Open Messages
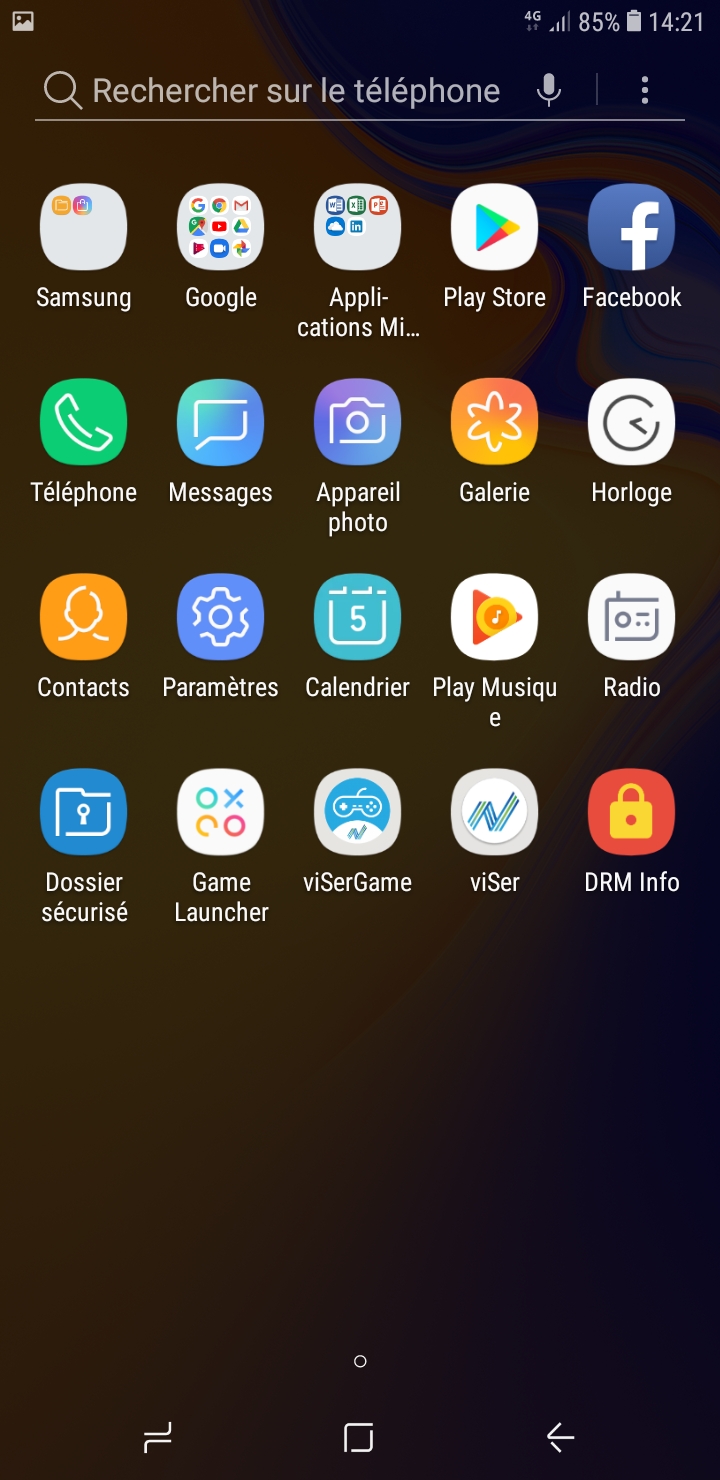The image size is (720, 1480). click(221, 422)
